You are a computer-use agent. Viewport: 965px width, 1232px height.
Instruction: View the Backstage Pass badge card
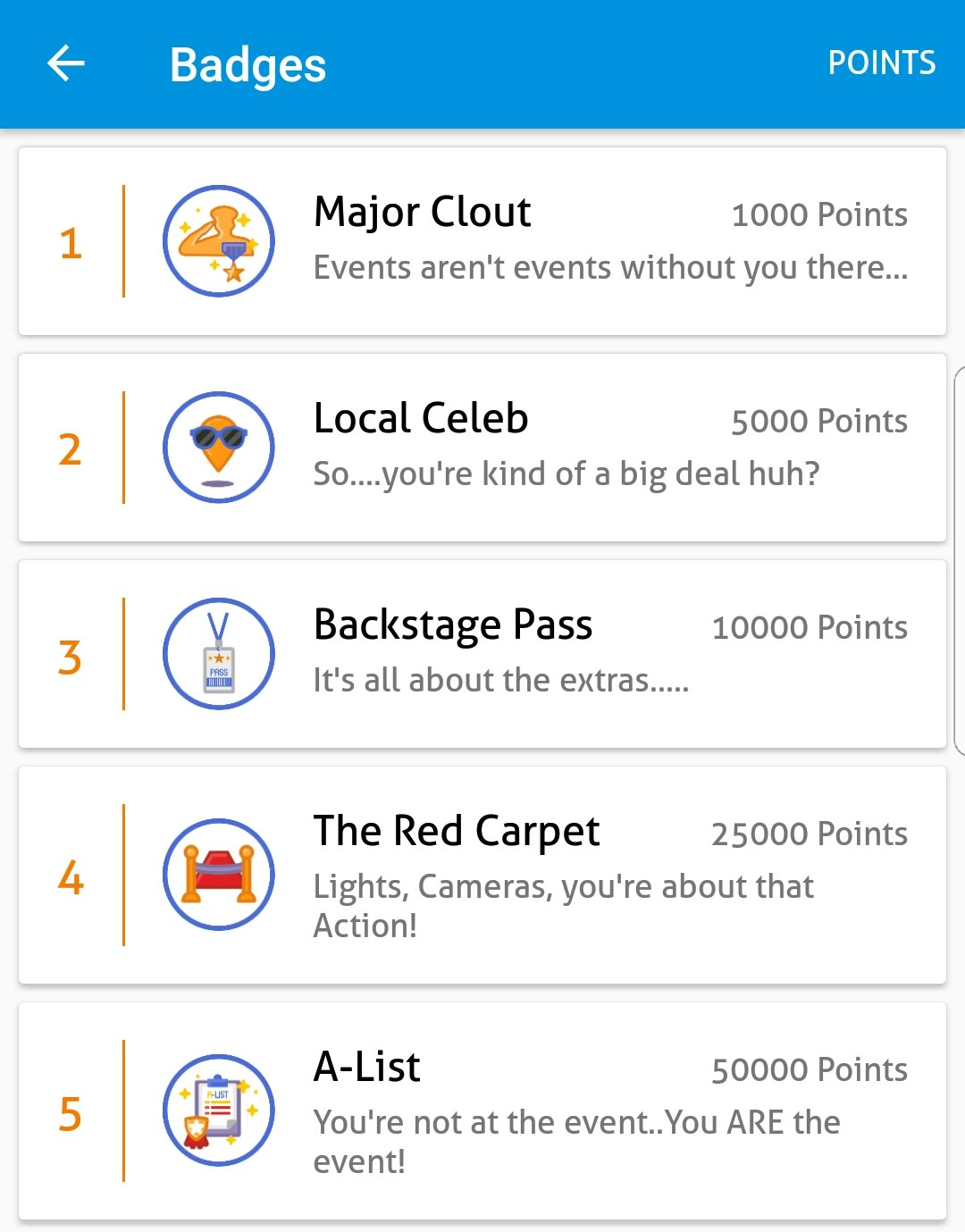(x=482, y=654)
